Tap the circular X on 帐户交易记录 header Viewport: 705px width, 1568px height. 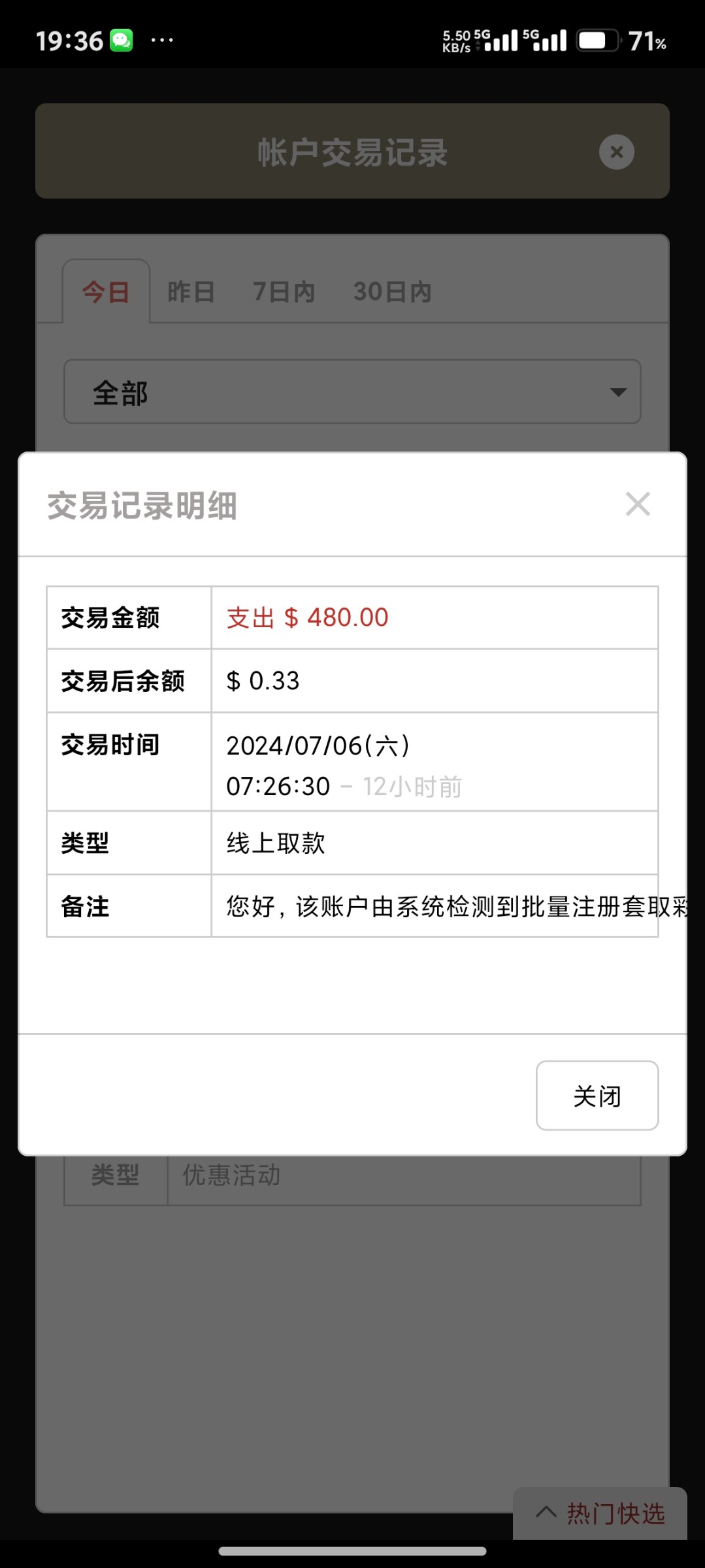[616, 152]
